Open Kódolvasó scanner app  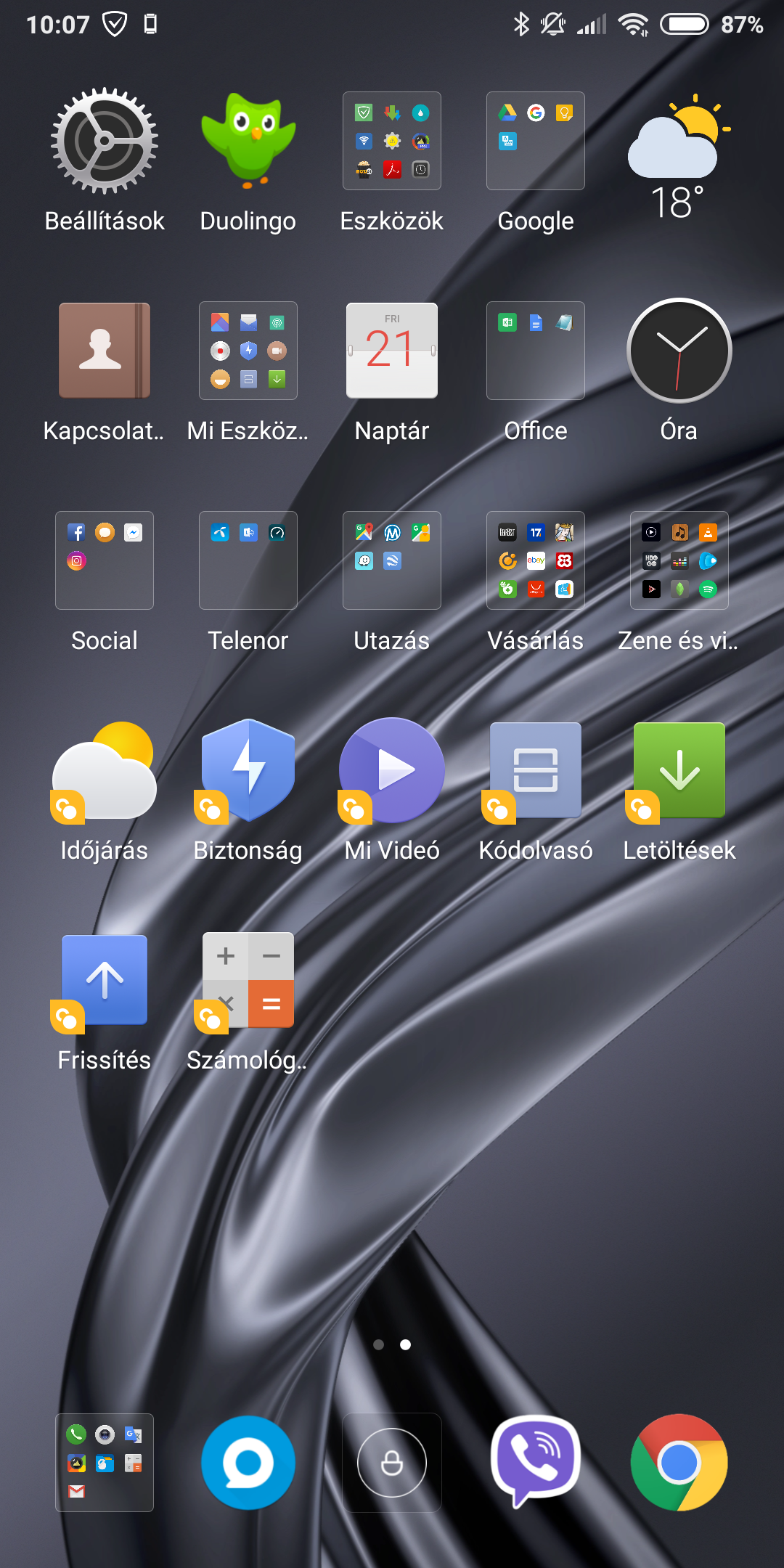click(536, 770)
